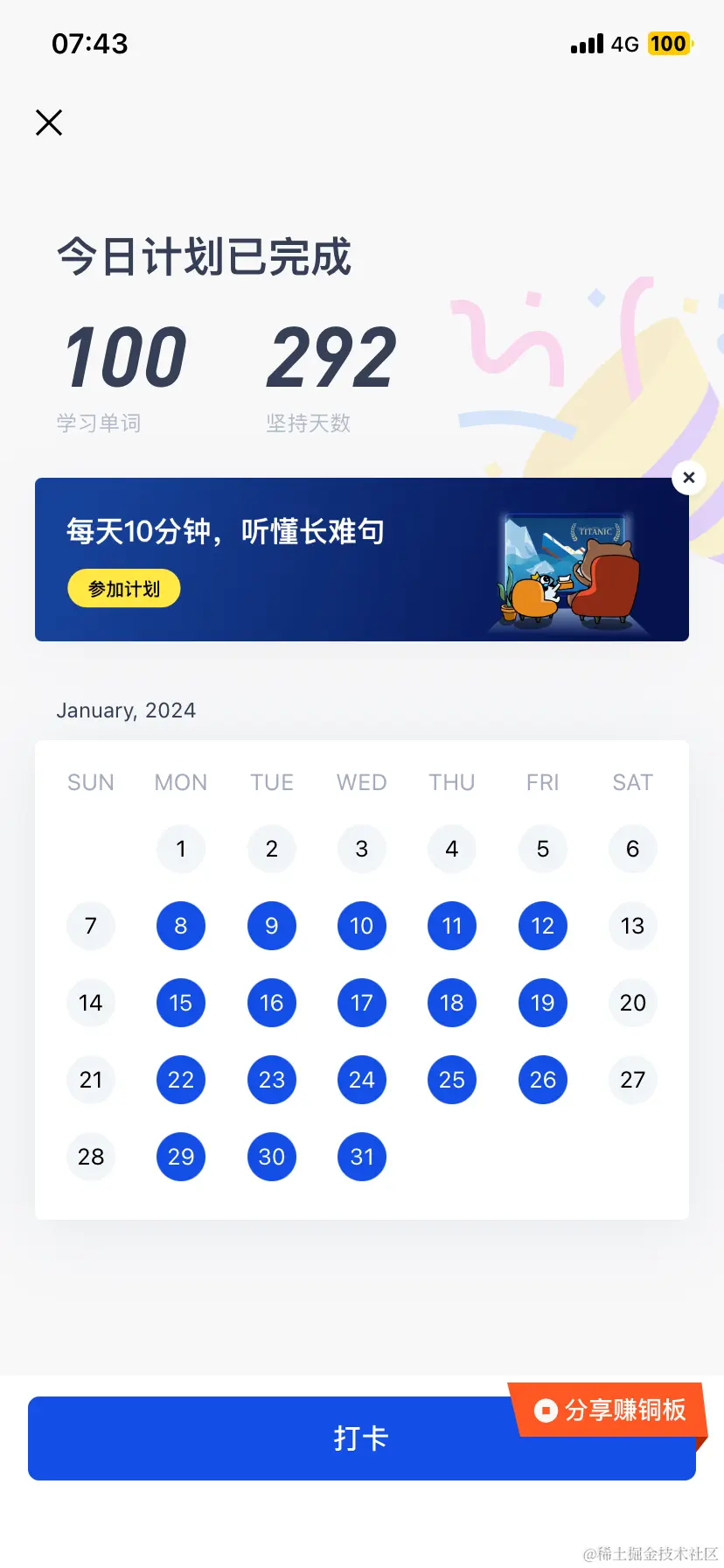Image resolution: width=724 pixels, height=1568 pixels.
Task: Tap 分享赚铜板 share badge
Action: pyautogui.click(x=612, y=1410)
